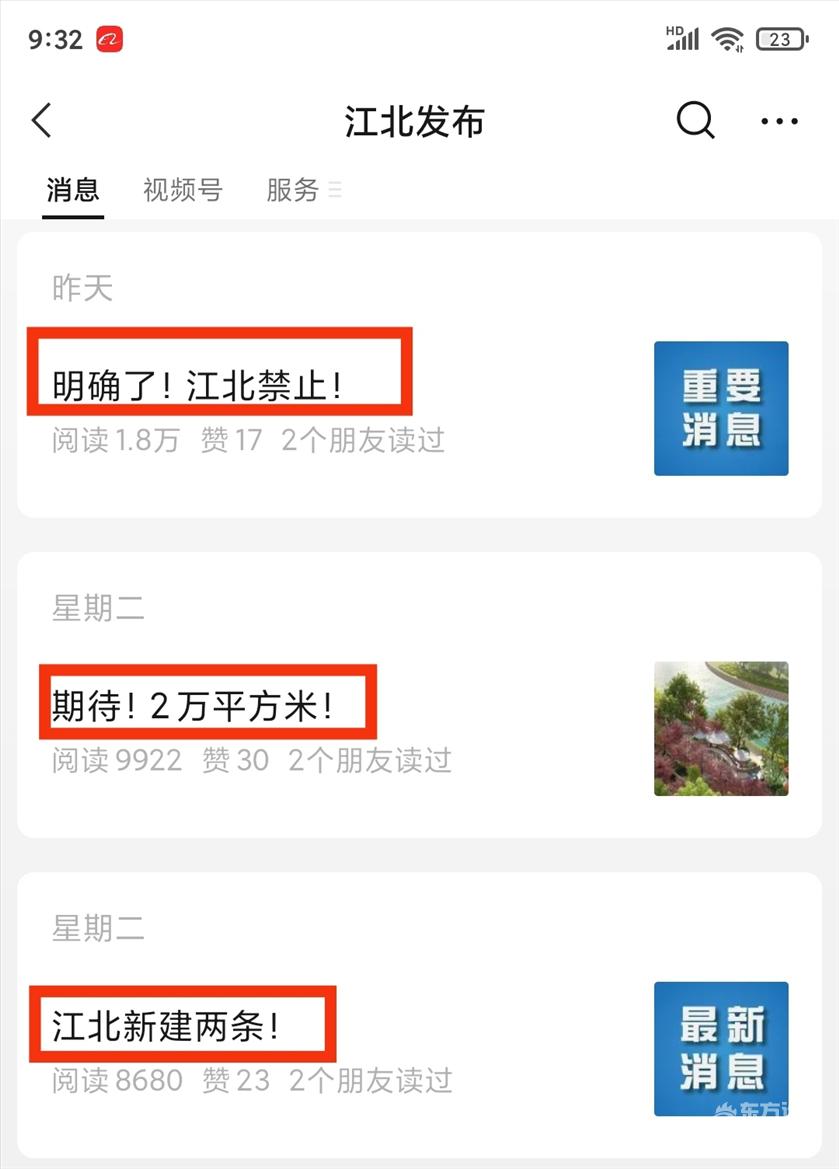839x1169 pixels.
Task: Switch to the 视频号 tab
Action: [182, 189]
